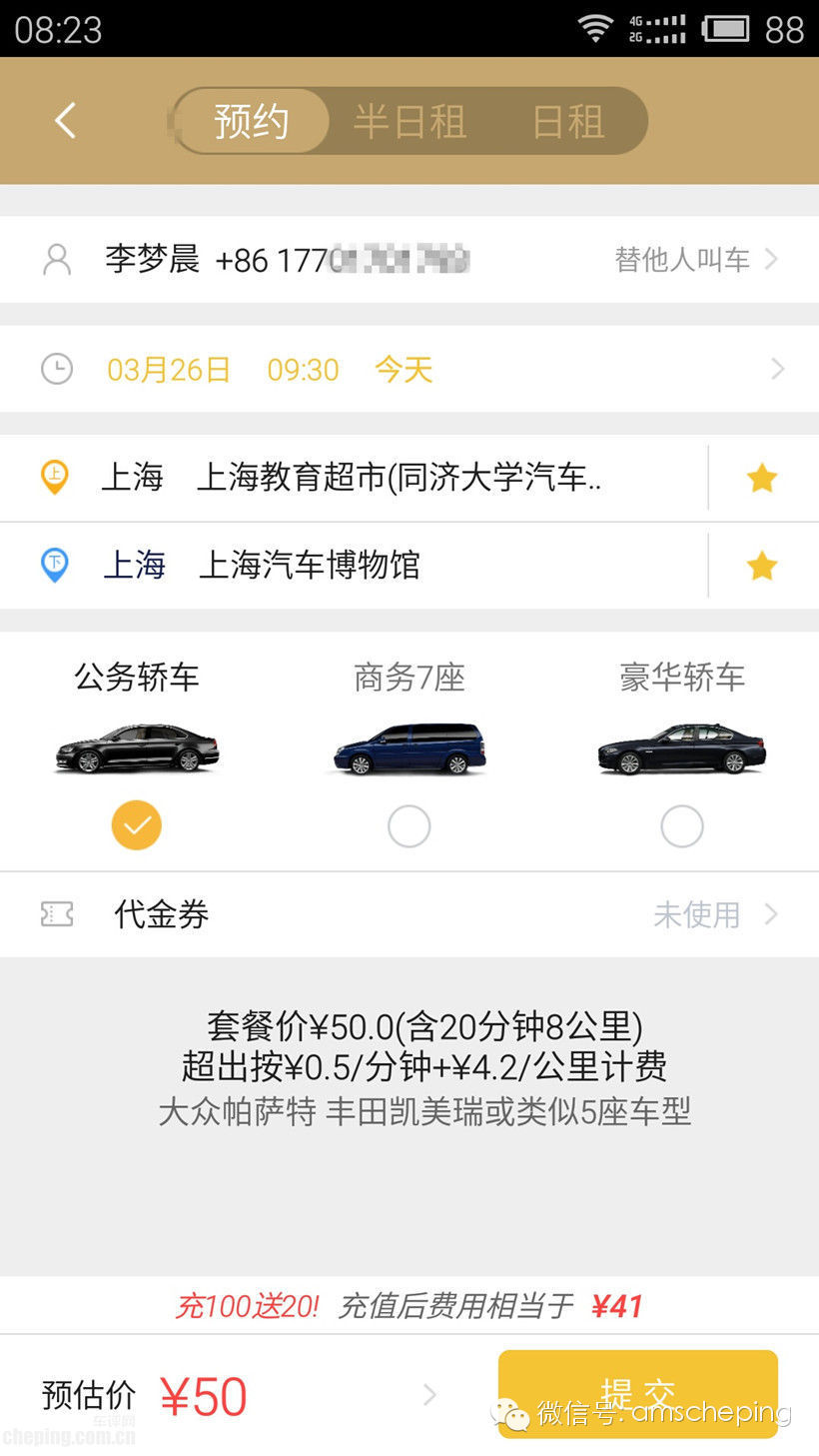Expand the 预估价 fare breakdown chevron
This screenshot has width=819, height=1456.
click(429, 1394)
